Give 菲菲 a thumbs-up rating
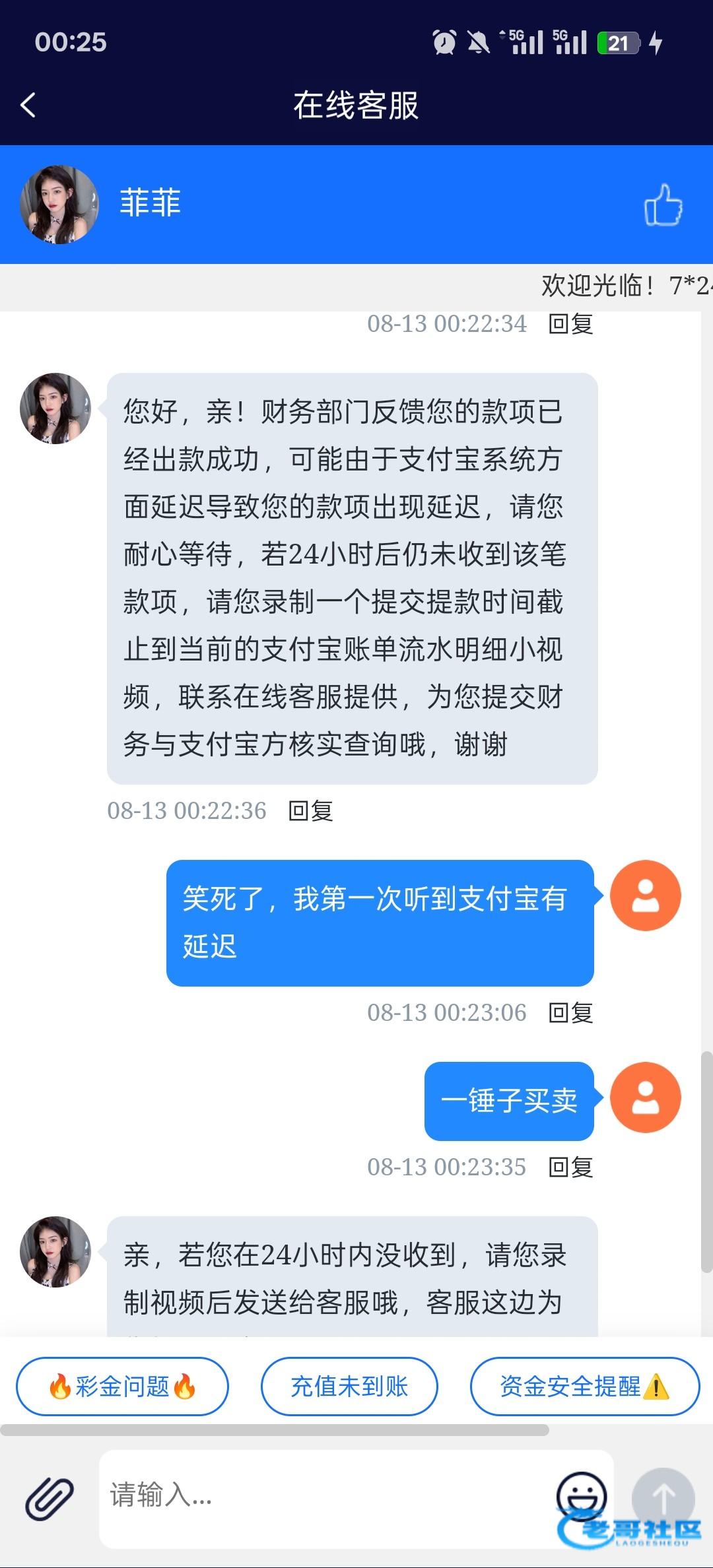This screenshot has width=713, height=1568. 663,205
